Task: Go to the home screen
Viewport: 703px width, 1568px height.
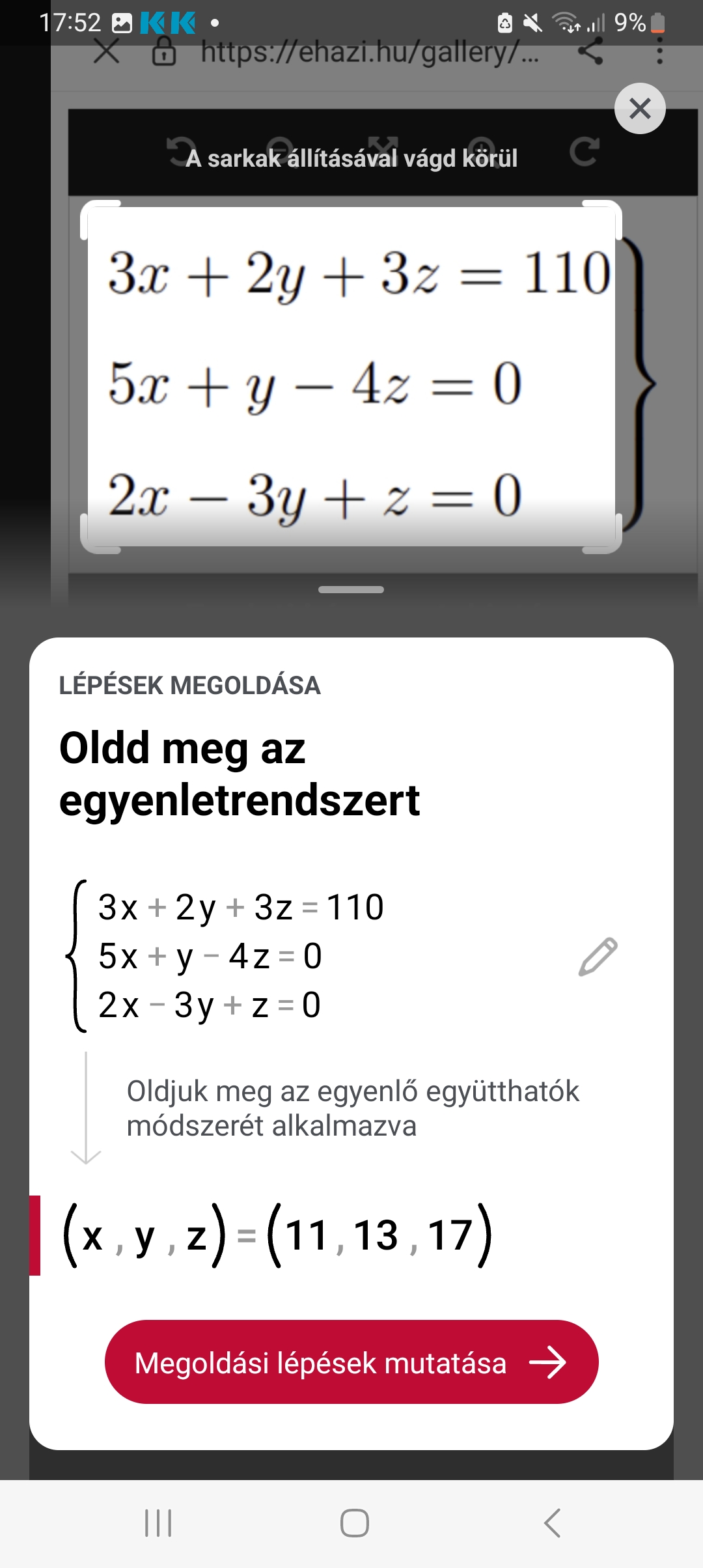Action: pyautogui.click(x=355, y=1523)
